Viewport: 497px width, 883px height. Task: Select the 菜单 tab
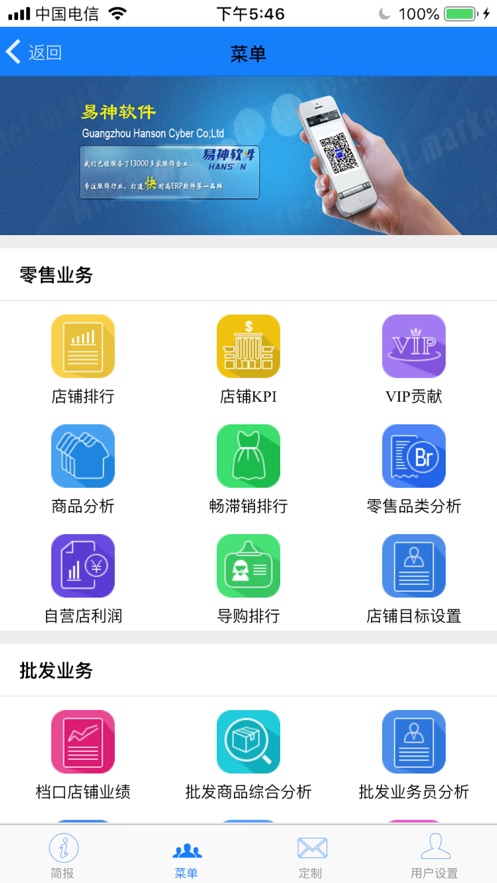tap(186, 855)
